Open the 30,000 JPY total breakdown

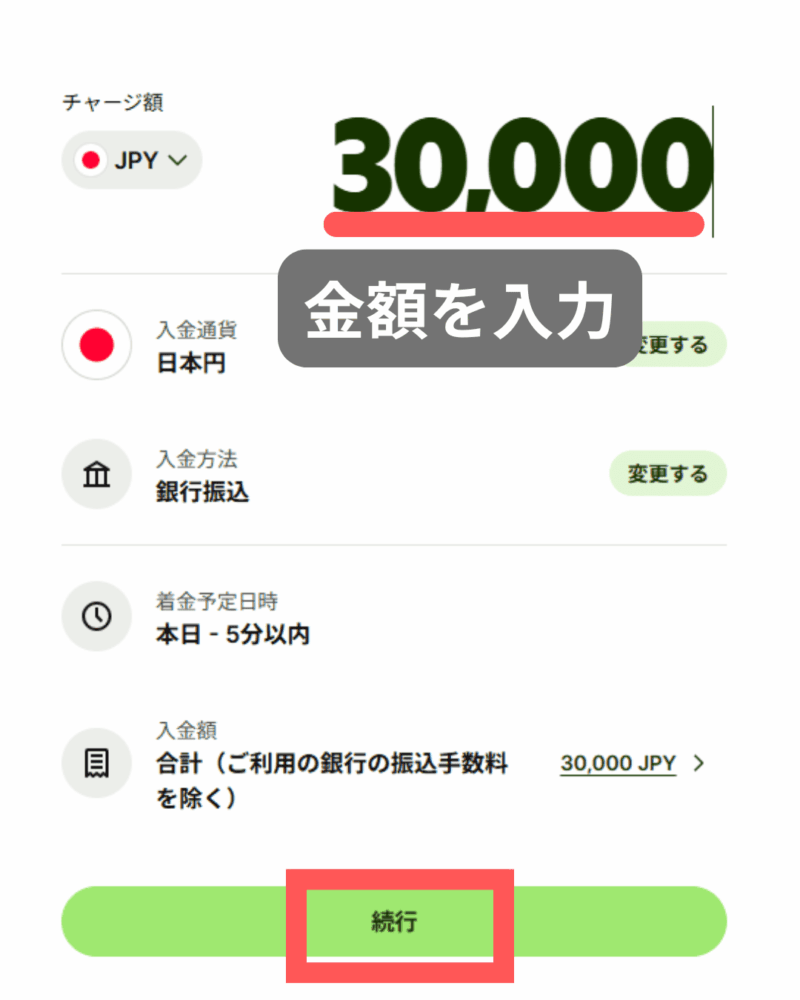coord(632,764)
